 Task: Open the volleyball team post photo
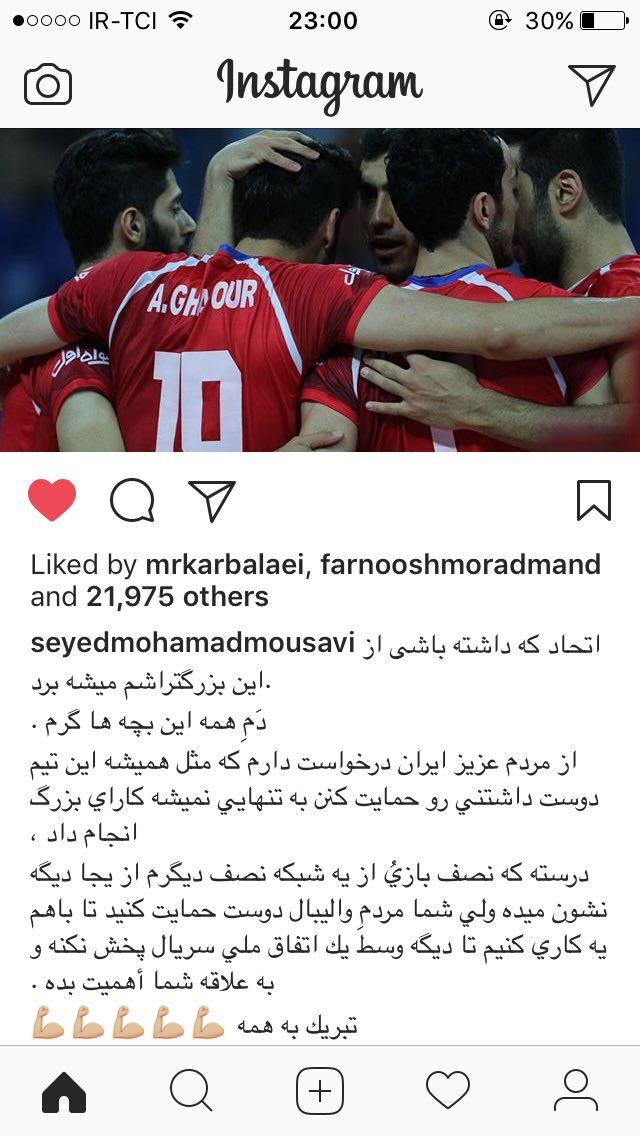coord(320,290)
